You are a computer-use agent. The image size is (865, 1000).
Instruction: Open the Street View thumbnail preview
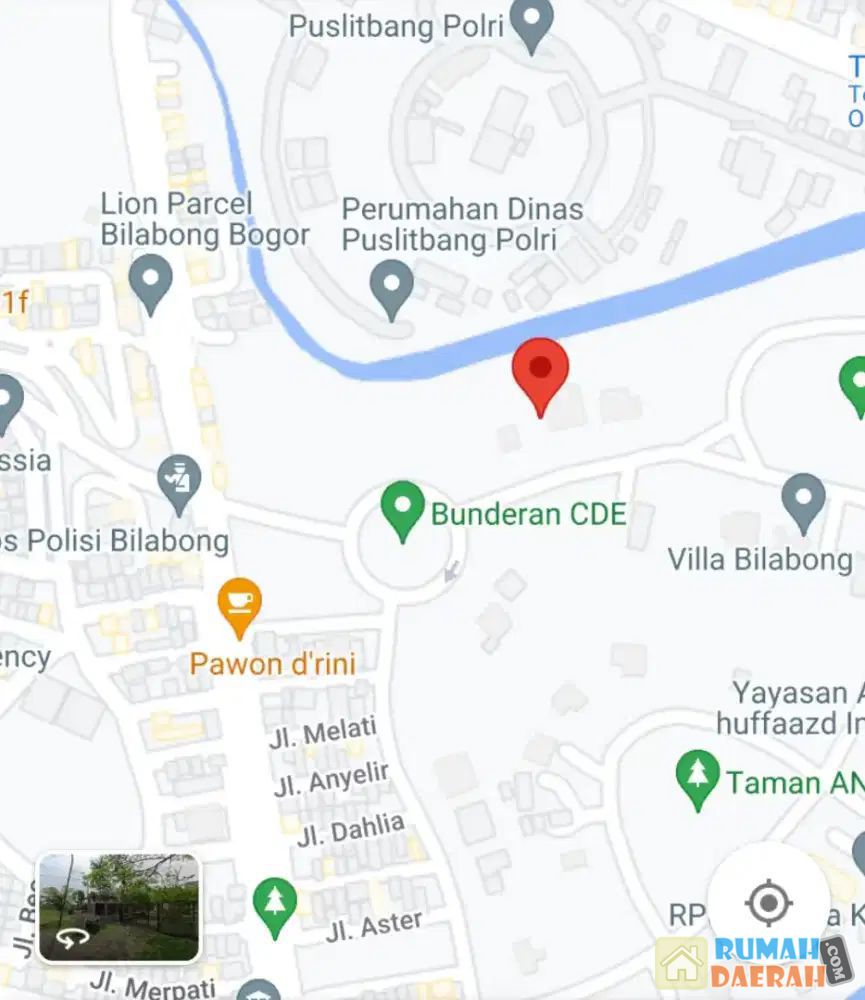(x=119, y=907)
